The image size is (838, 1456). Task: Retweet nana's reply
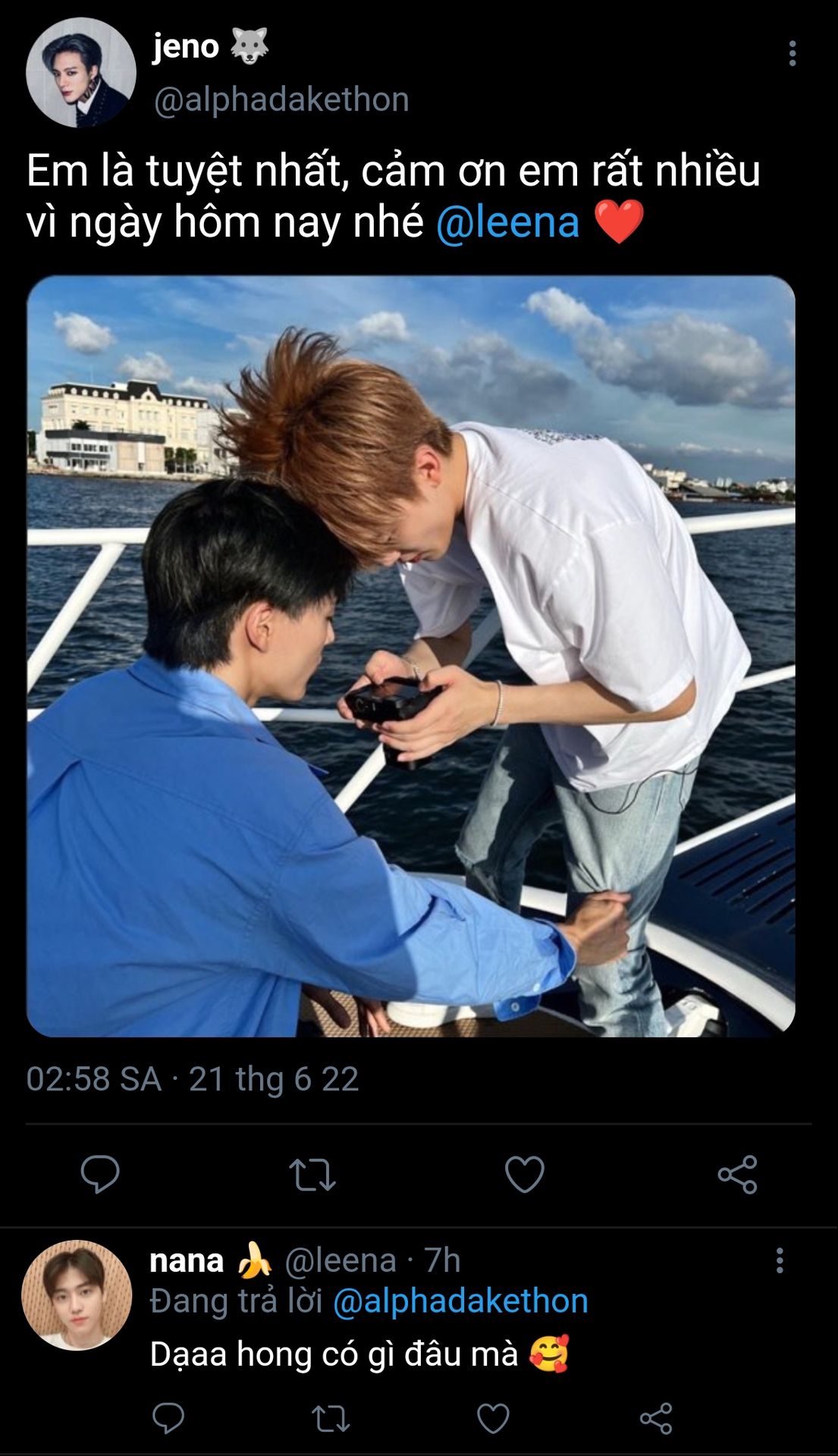pos(331,1418)
